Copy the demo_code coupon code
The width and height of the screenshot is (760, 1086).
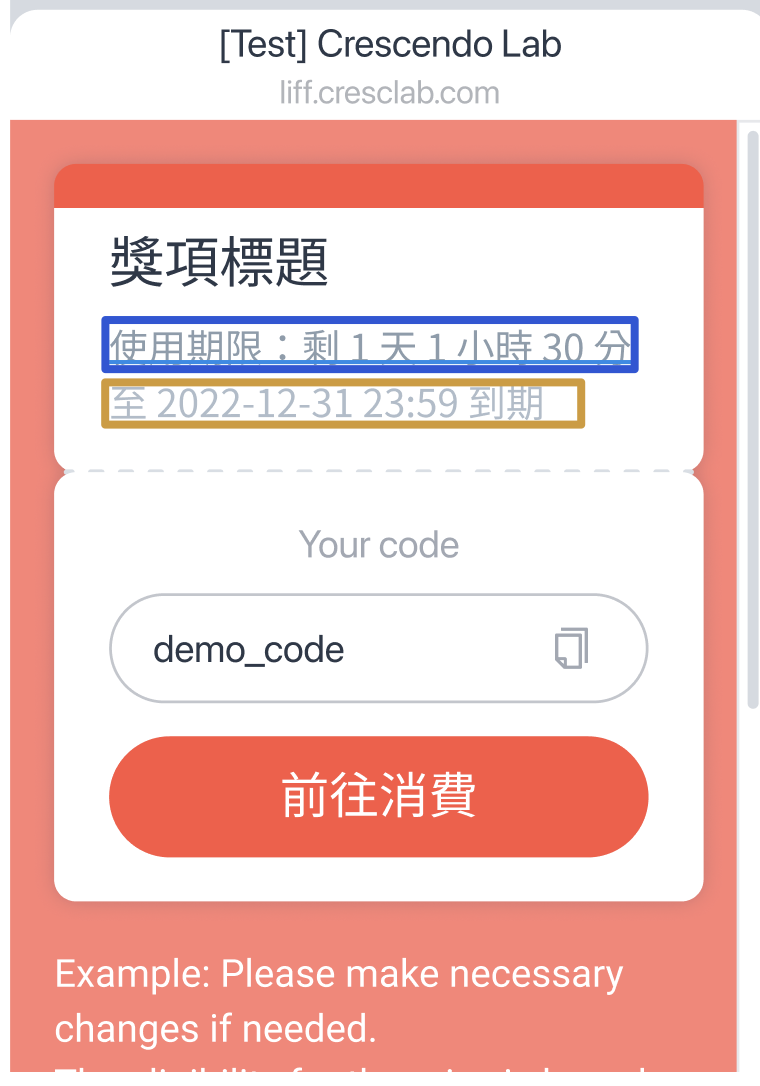[x=571, y=649]
